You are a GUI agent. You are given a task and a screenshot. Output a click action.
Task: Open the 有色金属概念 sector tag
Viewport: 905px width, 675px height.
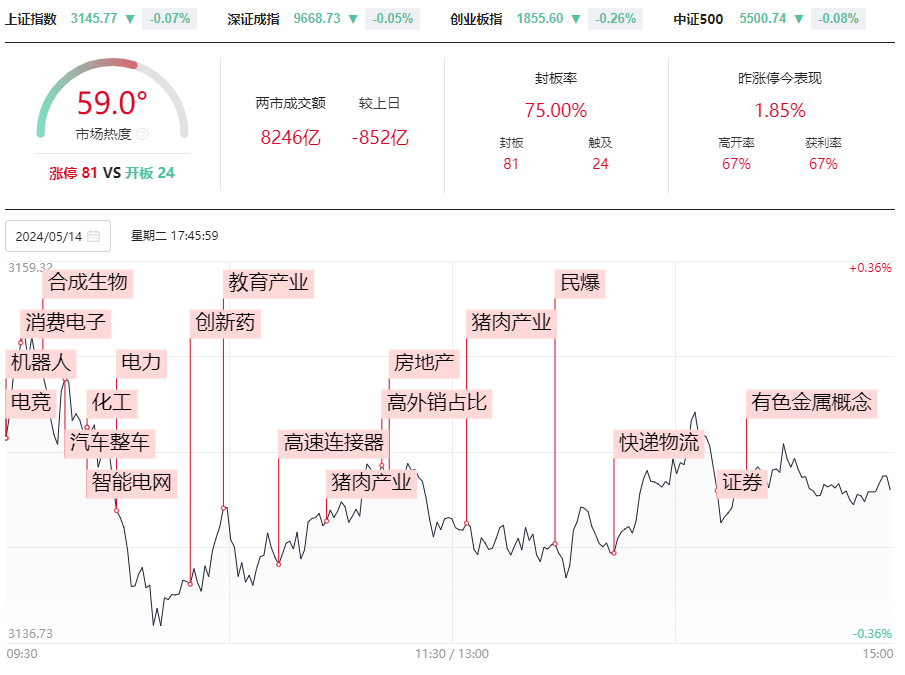tap(811, 403)
